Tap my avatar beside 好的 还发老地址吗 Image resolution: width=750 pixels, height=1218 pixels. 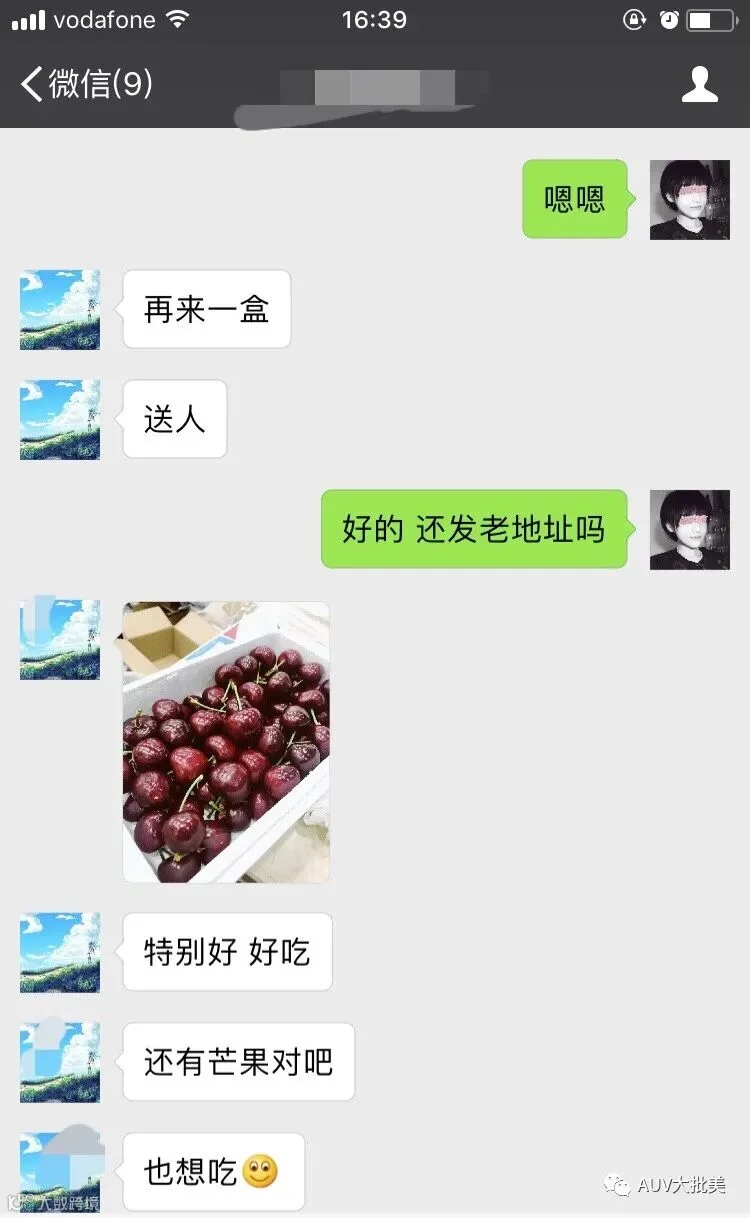(690, 529)
